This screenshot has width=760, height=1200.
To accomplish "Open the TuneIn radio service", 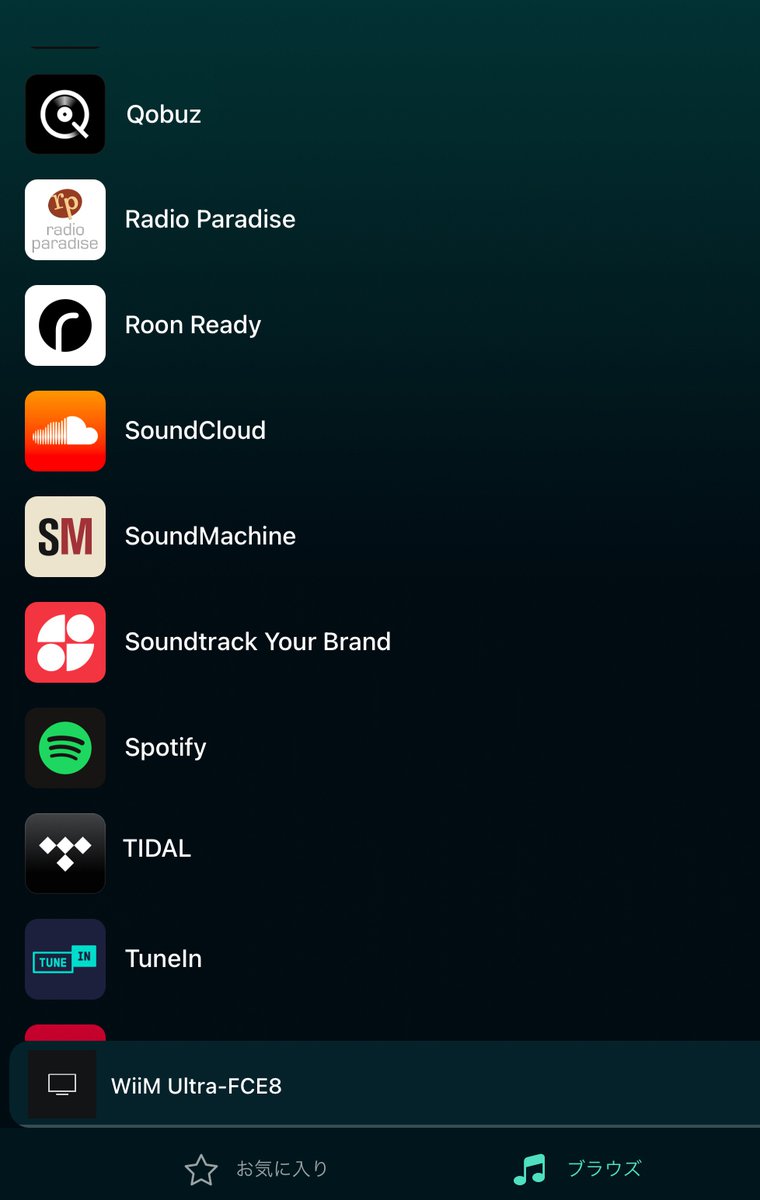I will point(163,959).
